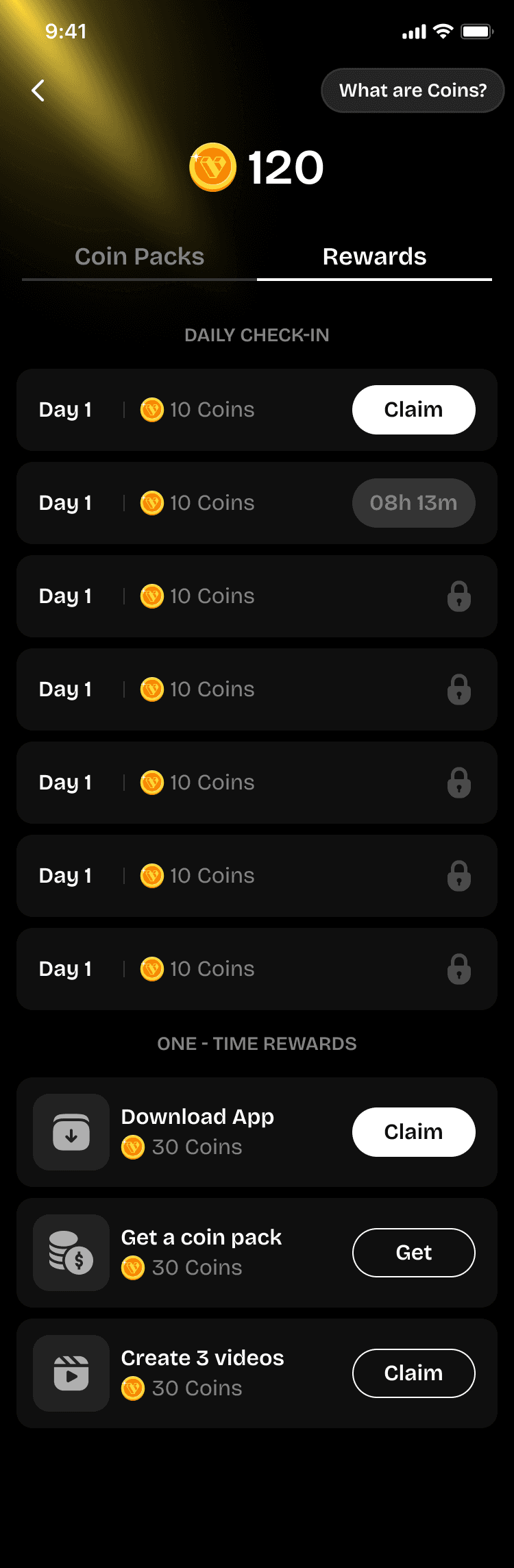Viewport: 514px width, 1568px height.
Task: Switch to the Coin Packs tab
Action: pos(139,256)
